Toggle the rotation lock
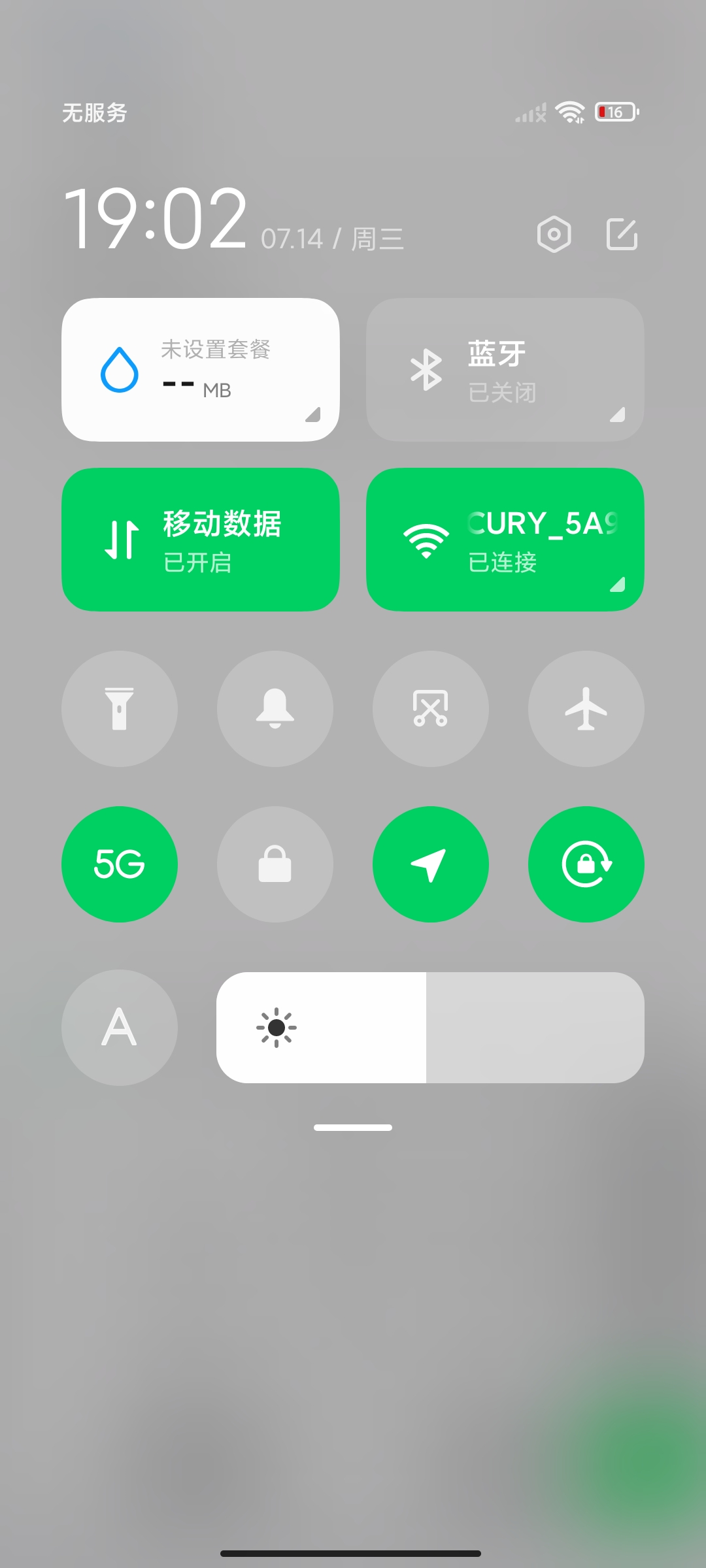The height and width of the screenshot is (1568, 706). 586,864
